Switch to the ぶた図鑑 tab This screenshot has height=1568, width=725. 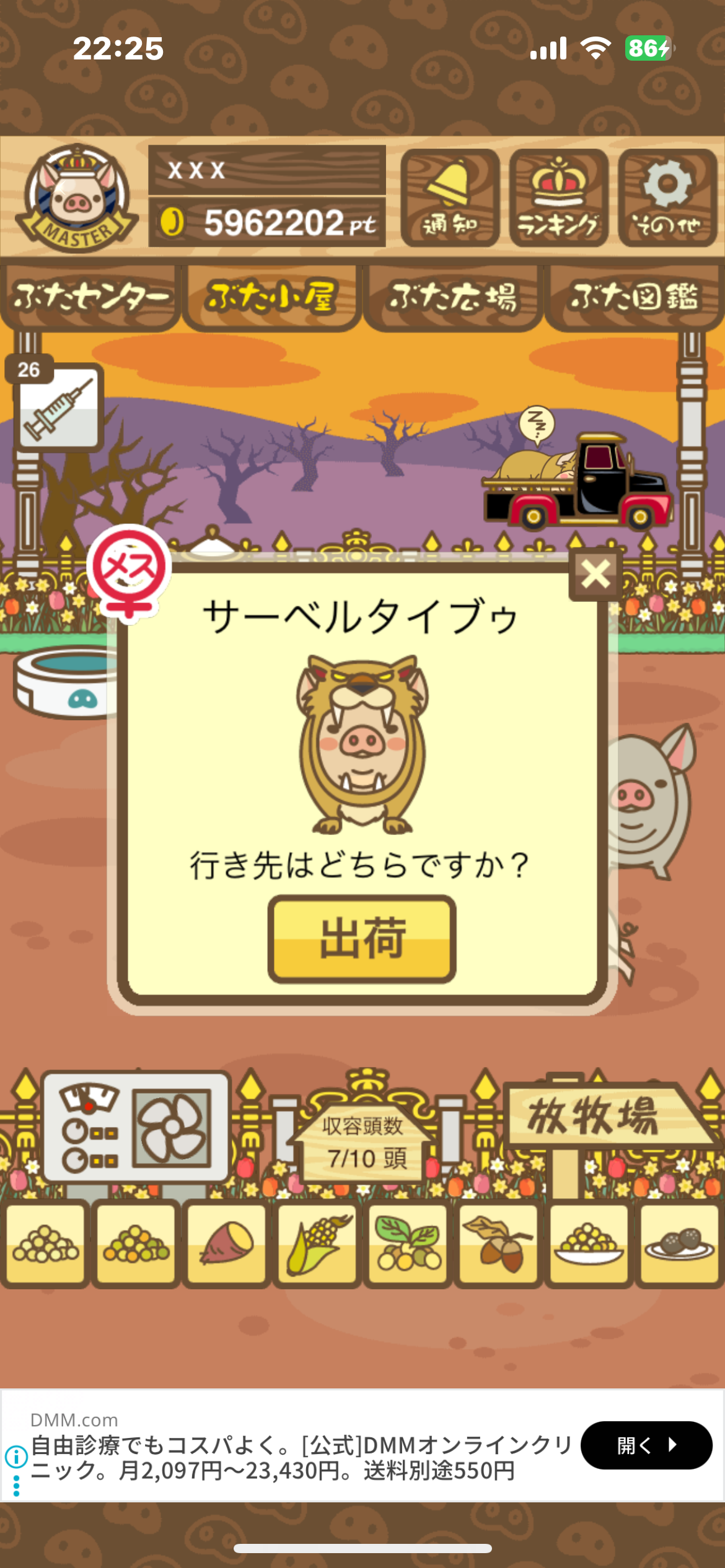pyautogui.click(x=634, y=297)
